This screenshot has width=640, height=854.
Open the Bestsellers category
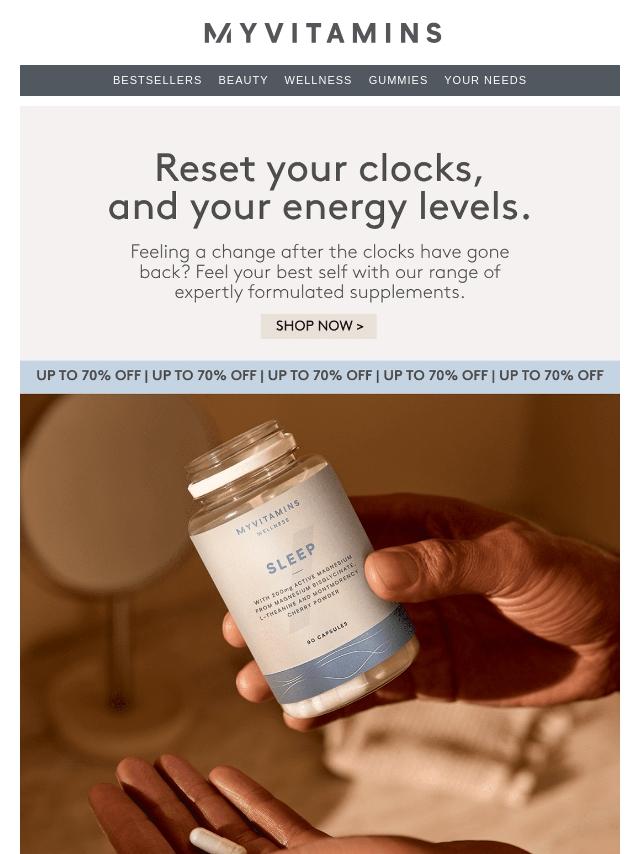pos(157,80)
